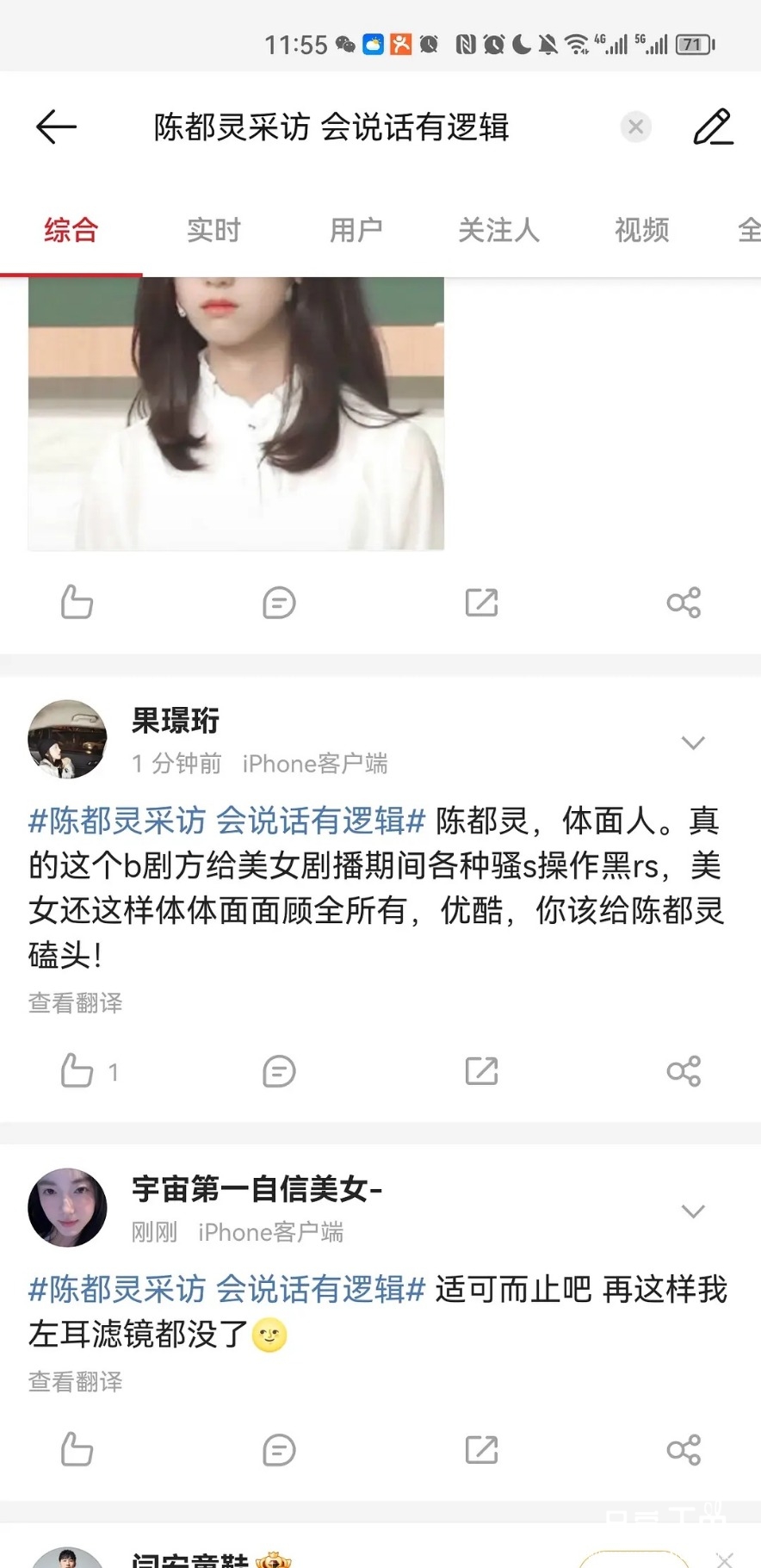Open comments on 宇宙第一自信美女-'s post

pos(279,1450)
